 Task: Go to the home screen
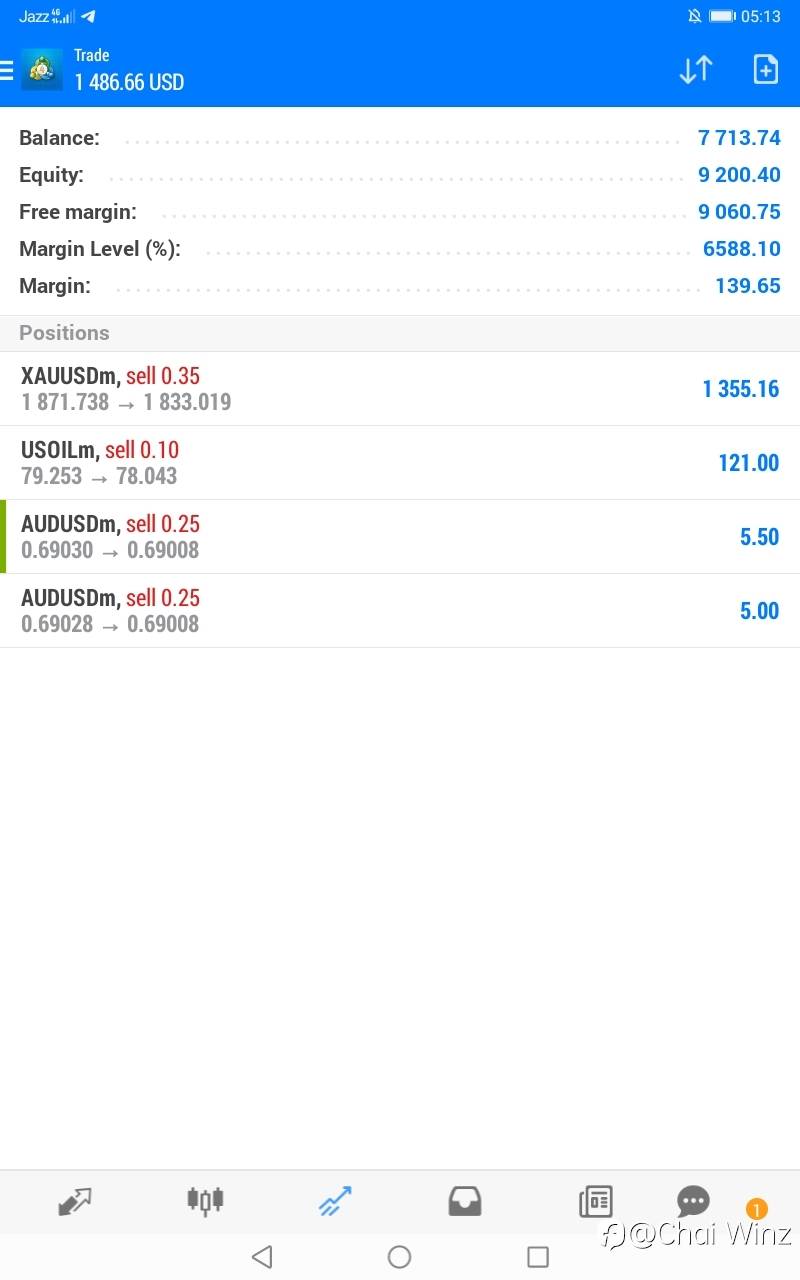tap(399, 1257)
